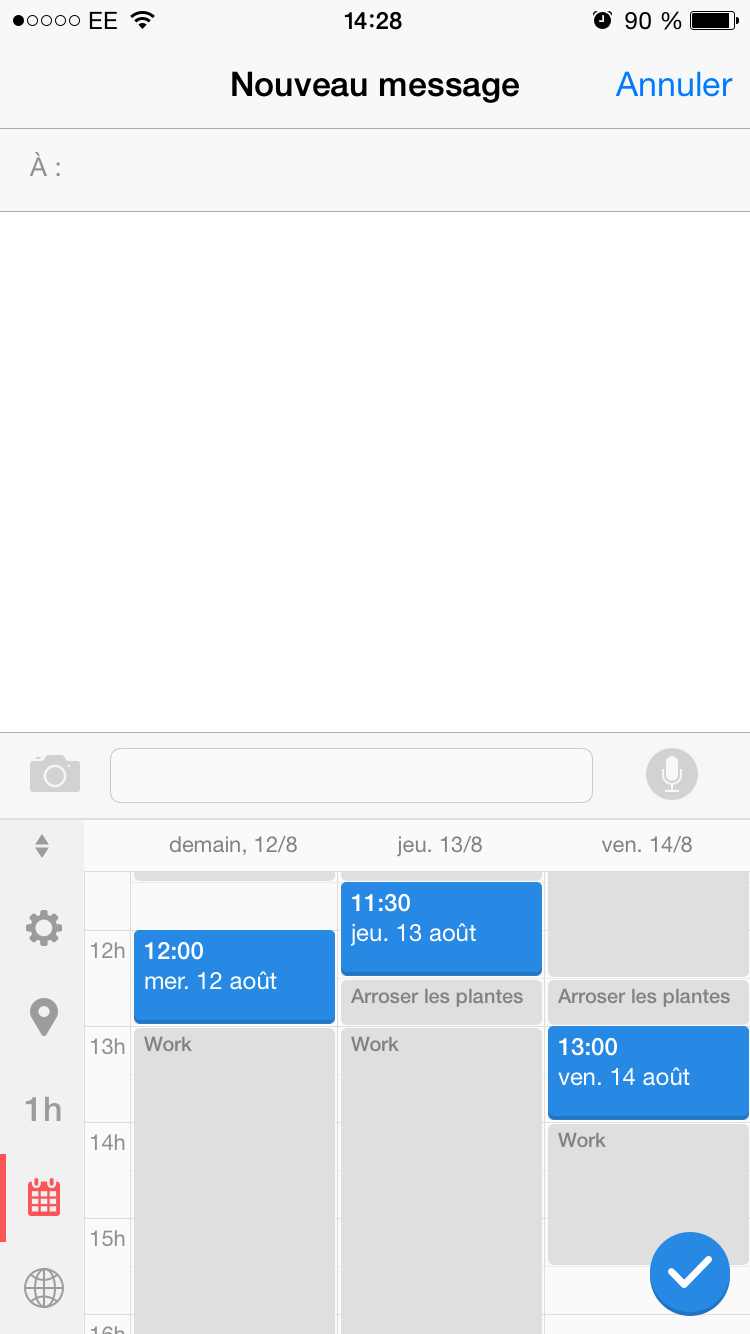
Task: Open the keyboard settings gear
Action: [x=43, y=928]
